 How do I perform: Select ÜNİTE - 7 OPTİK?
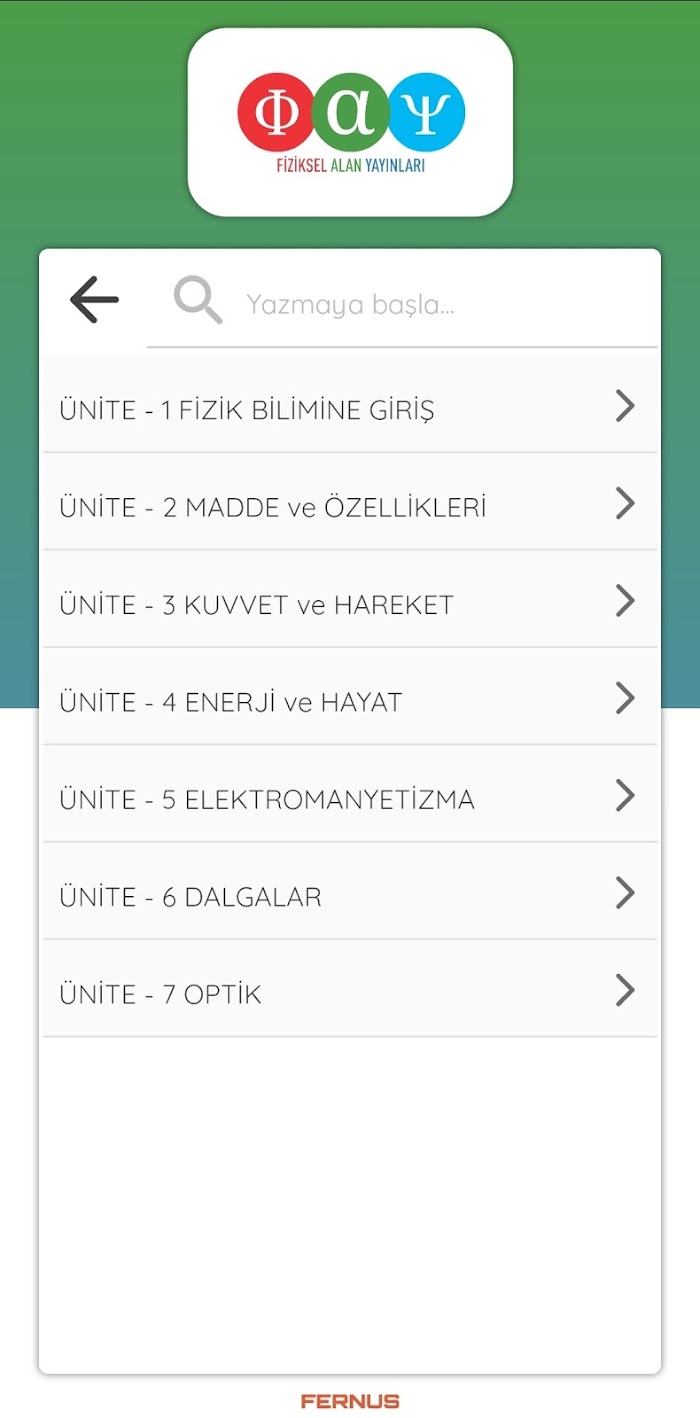point(350,989)
